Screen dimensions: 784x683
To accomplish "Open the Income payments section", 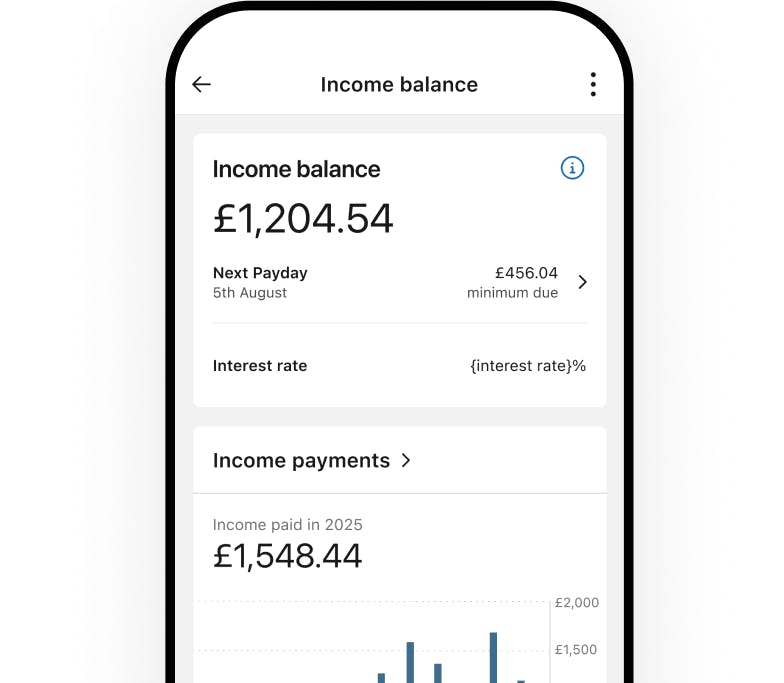I will [312, 461].
